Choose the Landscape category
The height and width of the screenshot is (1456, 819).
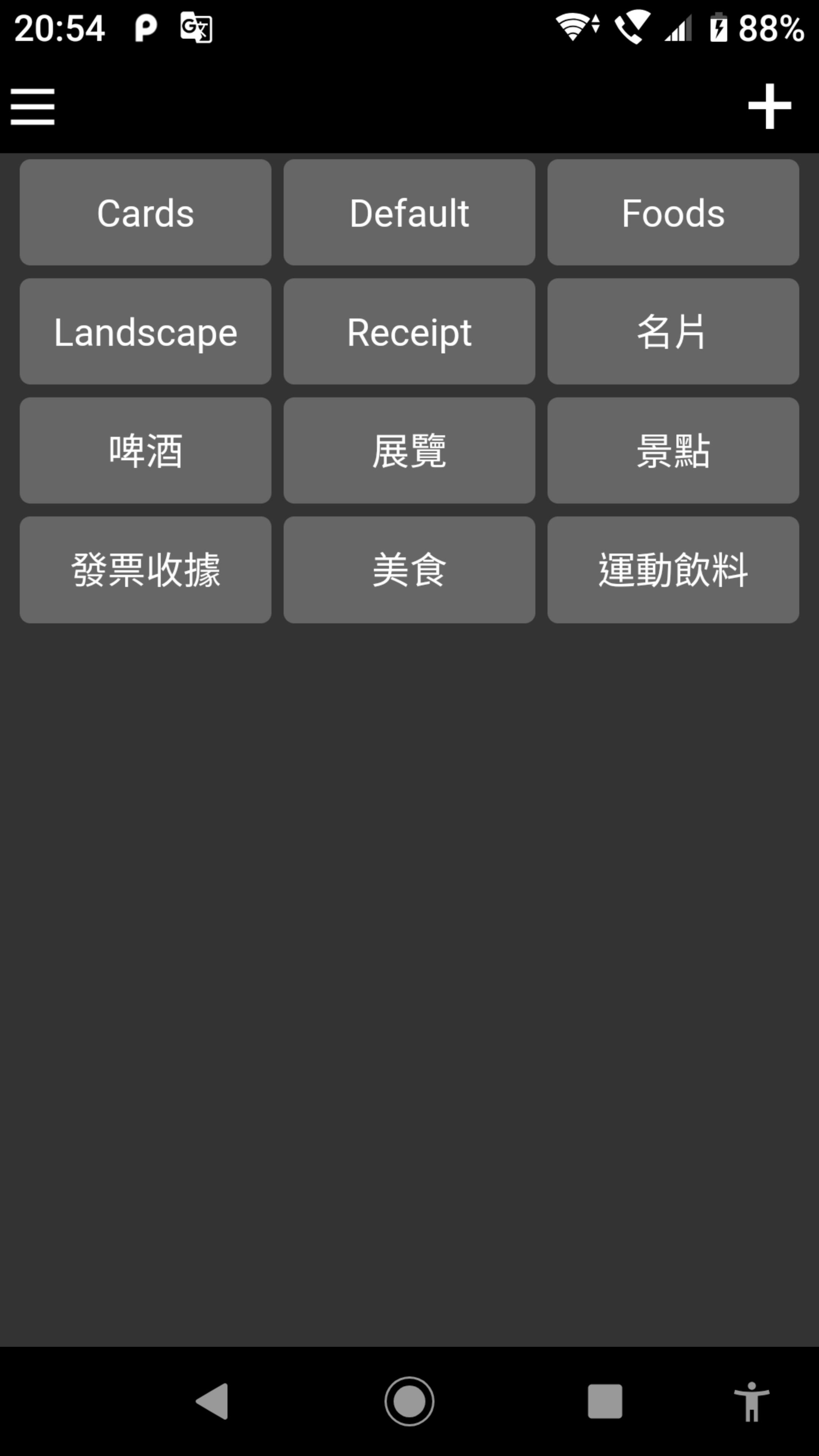coord(145,332)
